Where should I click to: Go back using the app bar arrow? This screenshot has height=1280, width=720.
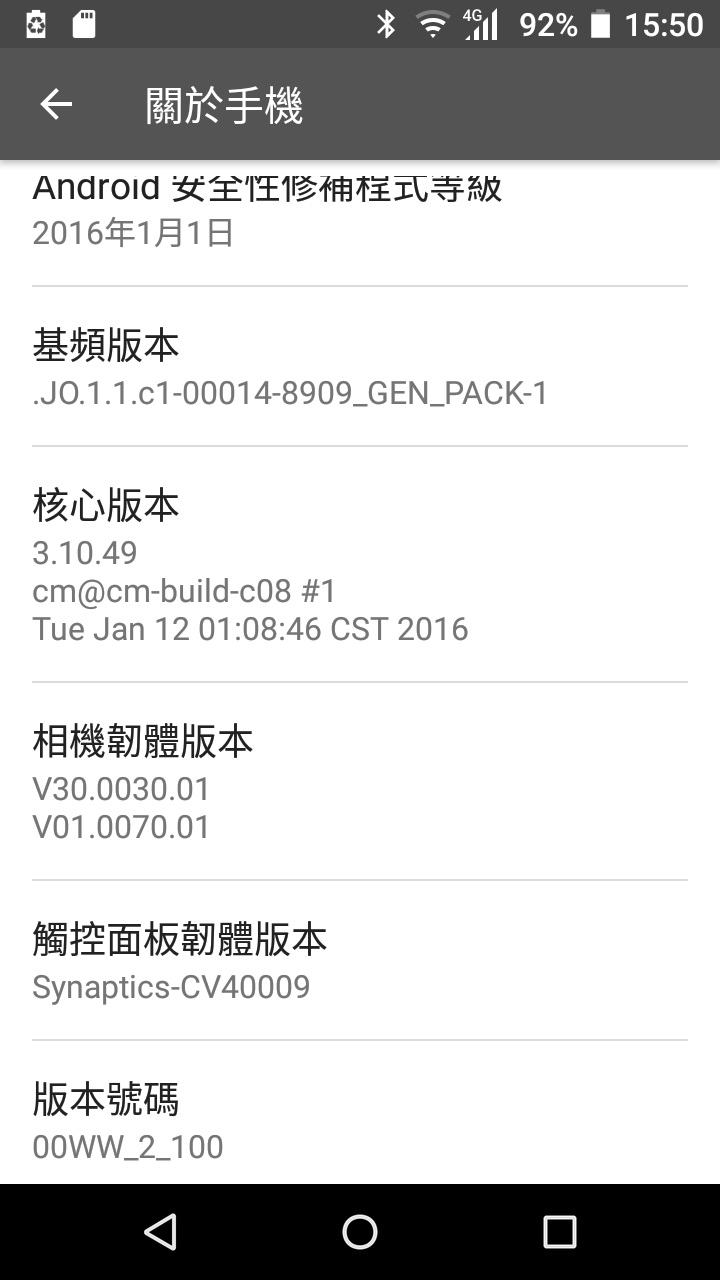click(x=56, y=104)
